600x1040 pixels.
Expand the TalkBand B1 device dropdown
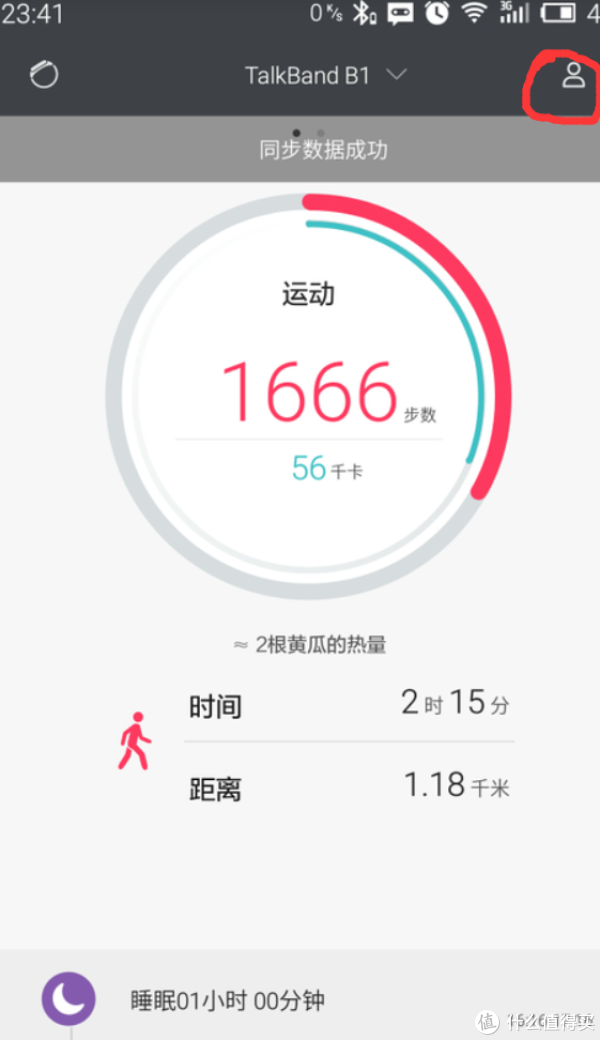[325, 75]
